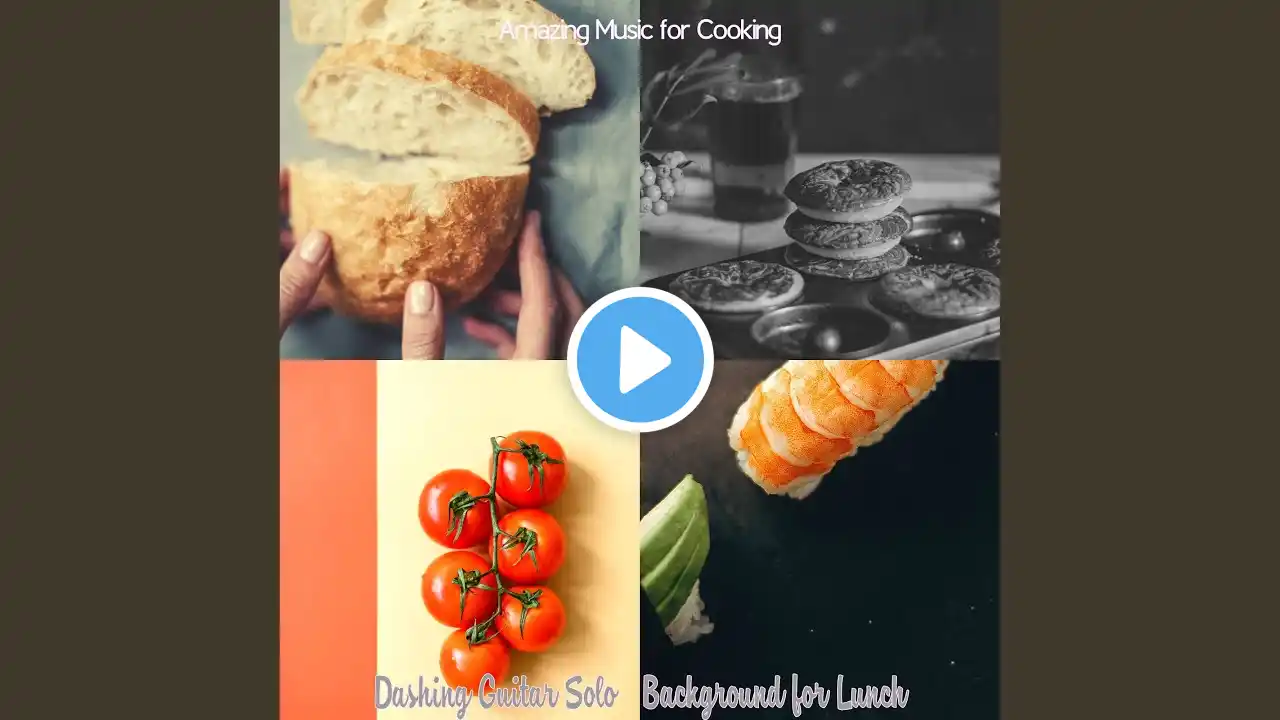Viewport: 1280px width, 720px height.
Task: Play the Amazing Music for Cooking video
Action: tap(640, 360)
